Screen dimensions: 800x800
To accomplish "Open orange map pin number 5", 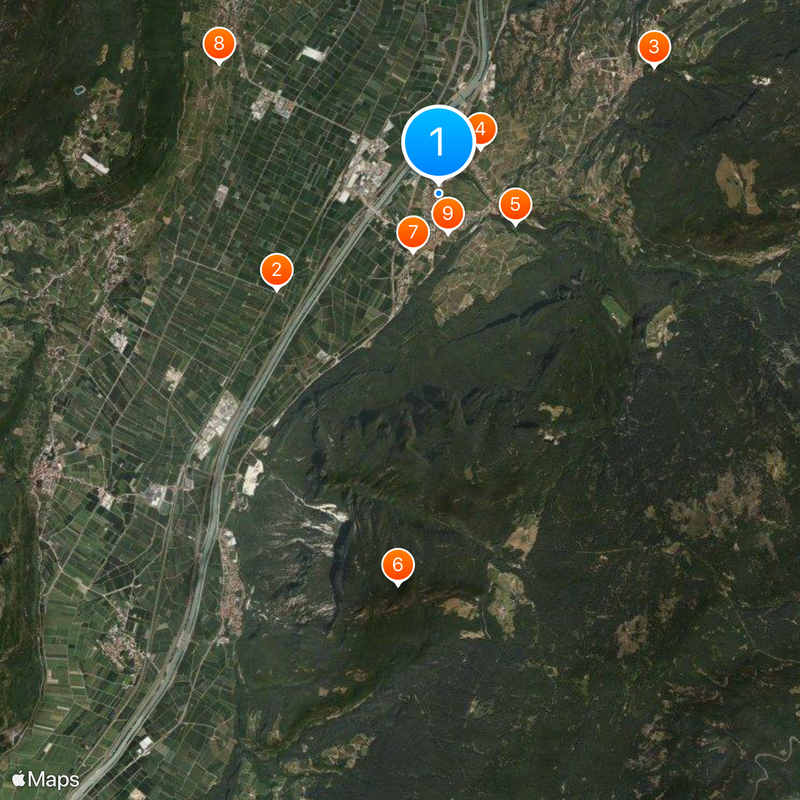I will click(x=515, y=205).
